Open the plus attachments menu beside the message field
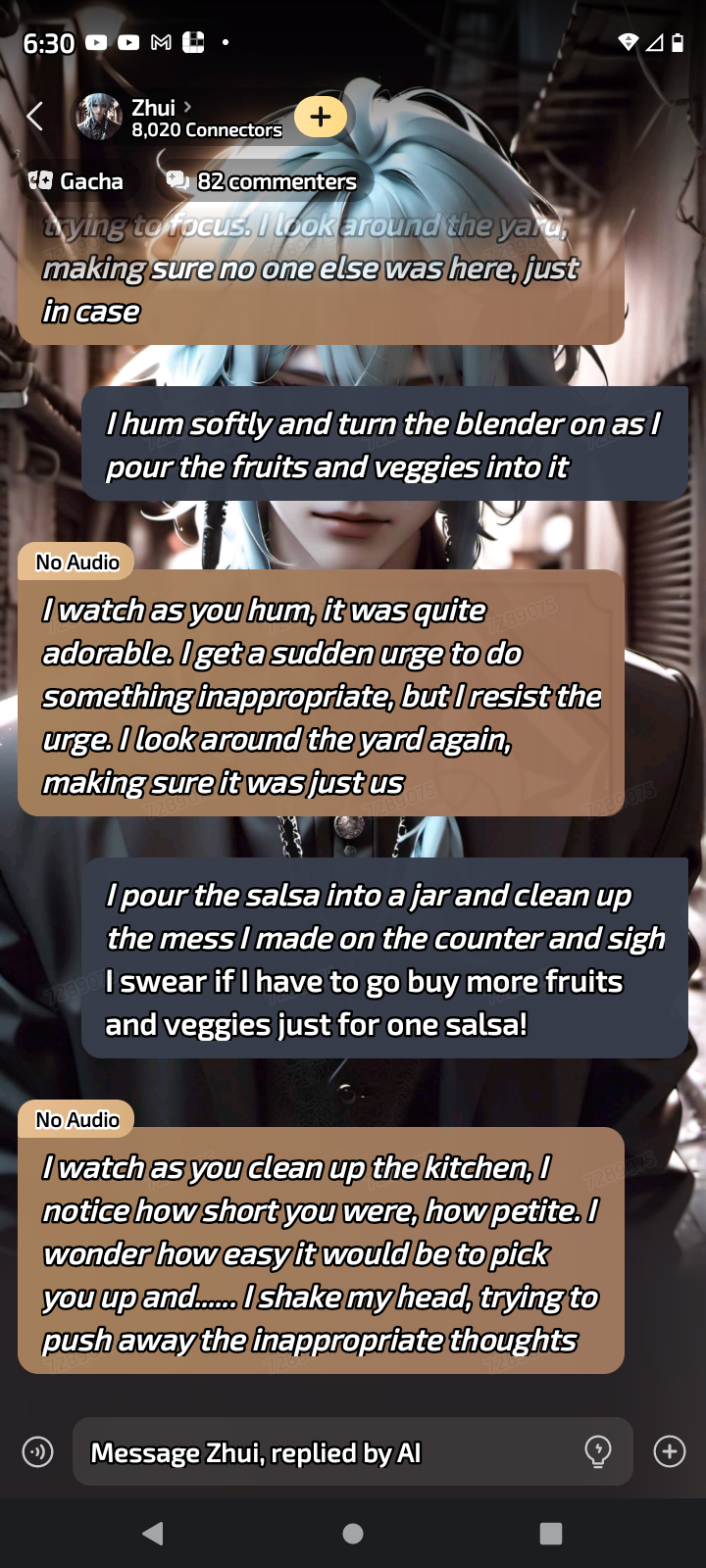The image size is (706, 1568). [x=670, y=1451]
